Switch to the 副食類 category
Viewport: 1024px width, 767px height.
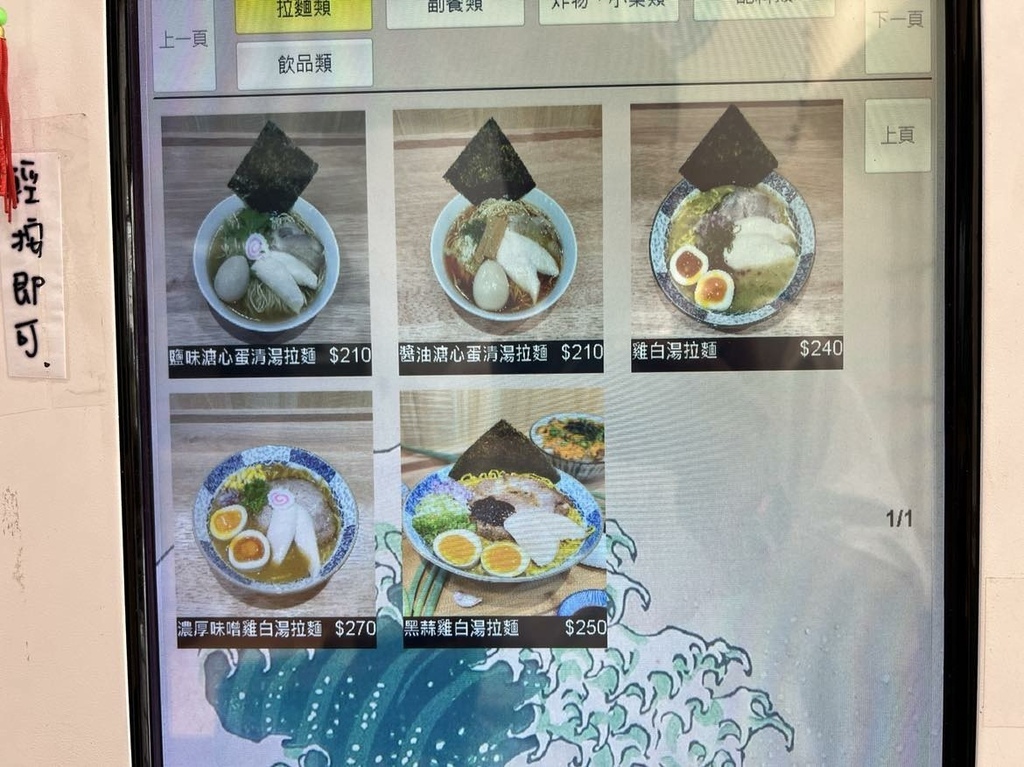[455, 12]
